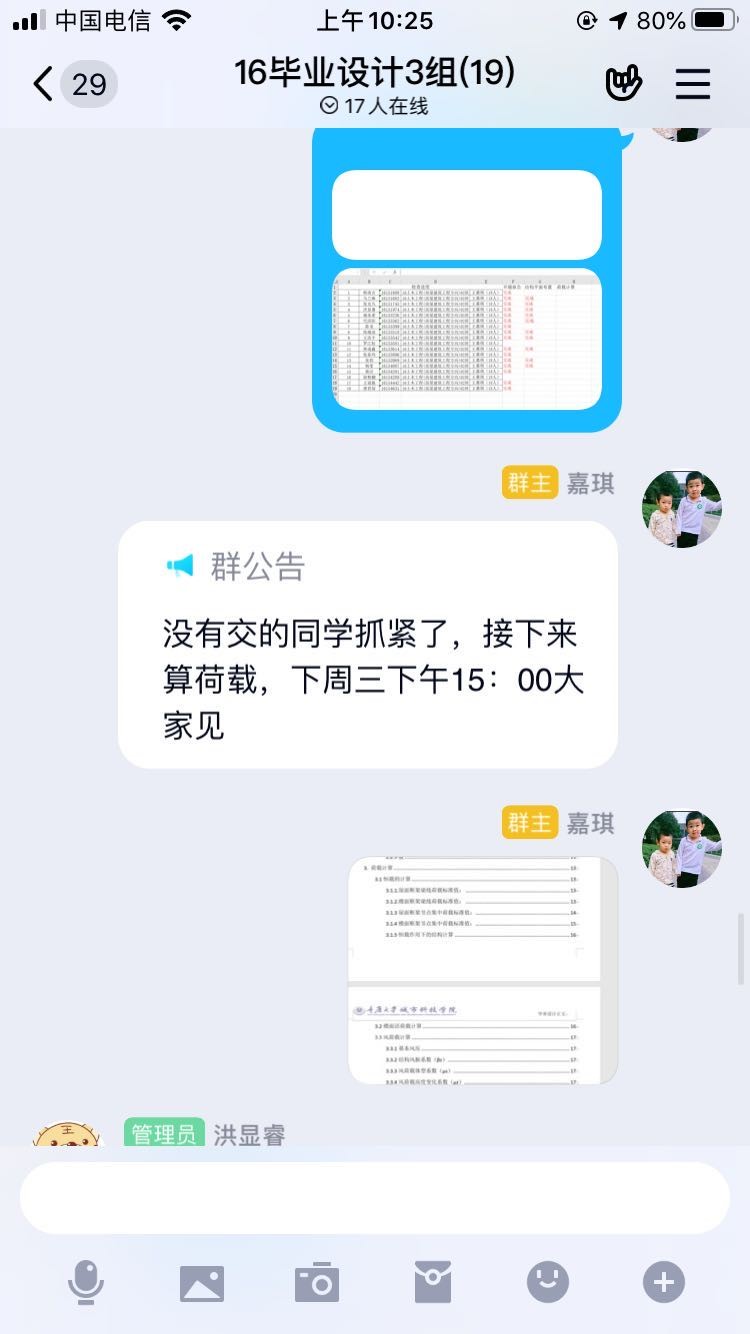Start a voice message with the microphone
The width and height of the screenshot is (750, 1334).
(x=86, y=1282)
